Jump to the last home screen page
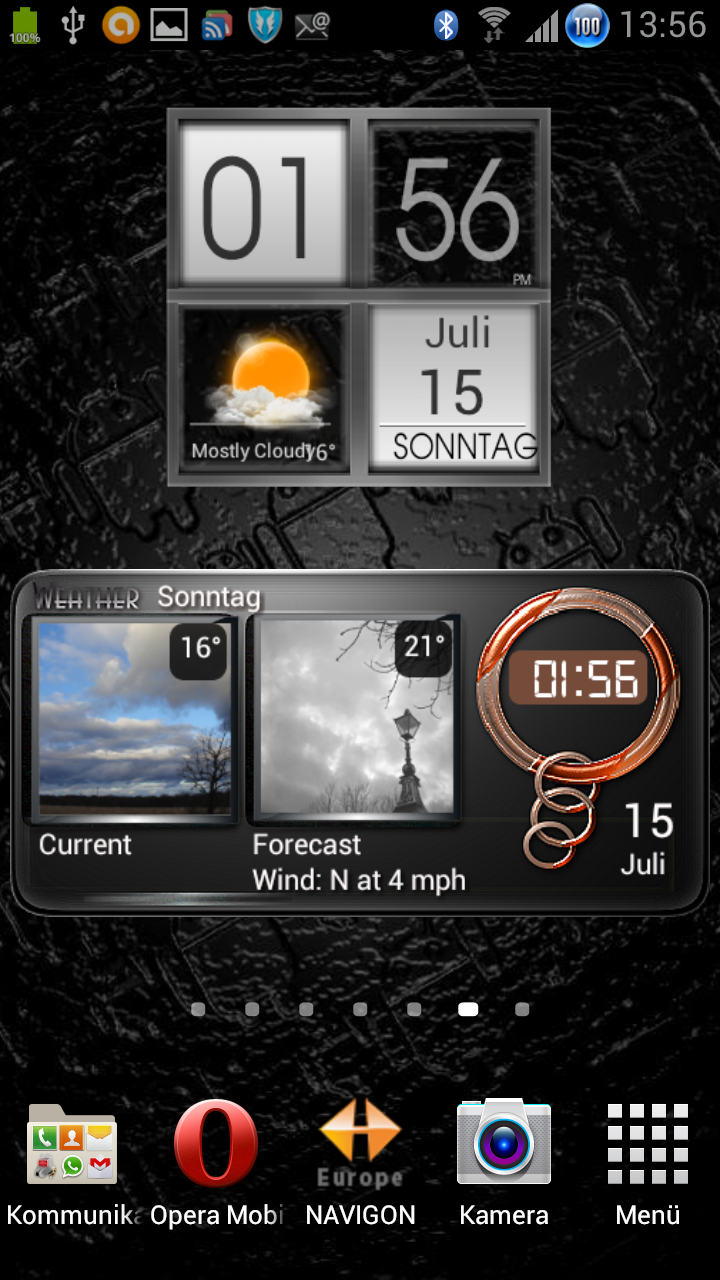Image resolution: width=720 pixels, height=1280 pixels. [x=522, y=1010]
